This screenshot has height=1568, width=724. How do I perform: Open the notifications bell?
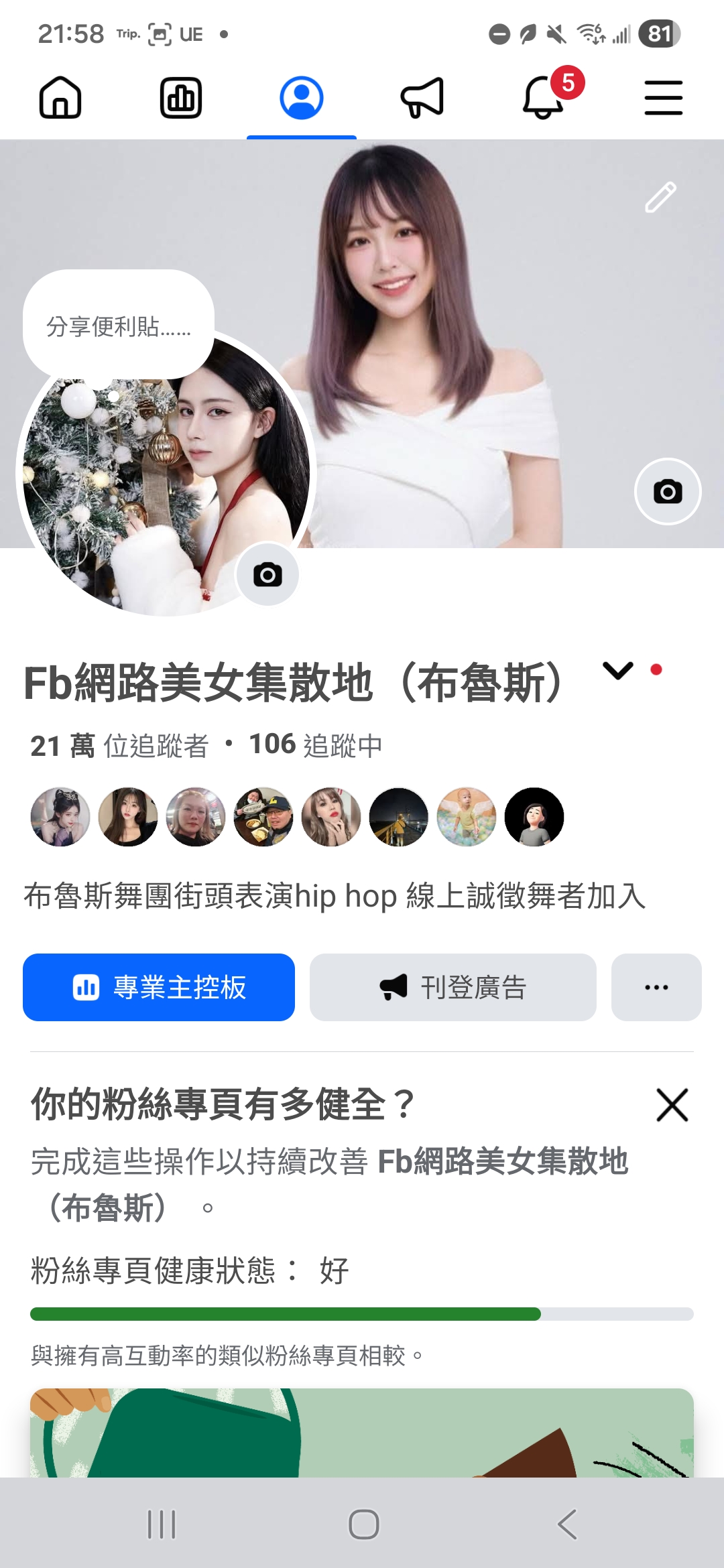tap(543, 98)
